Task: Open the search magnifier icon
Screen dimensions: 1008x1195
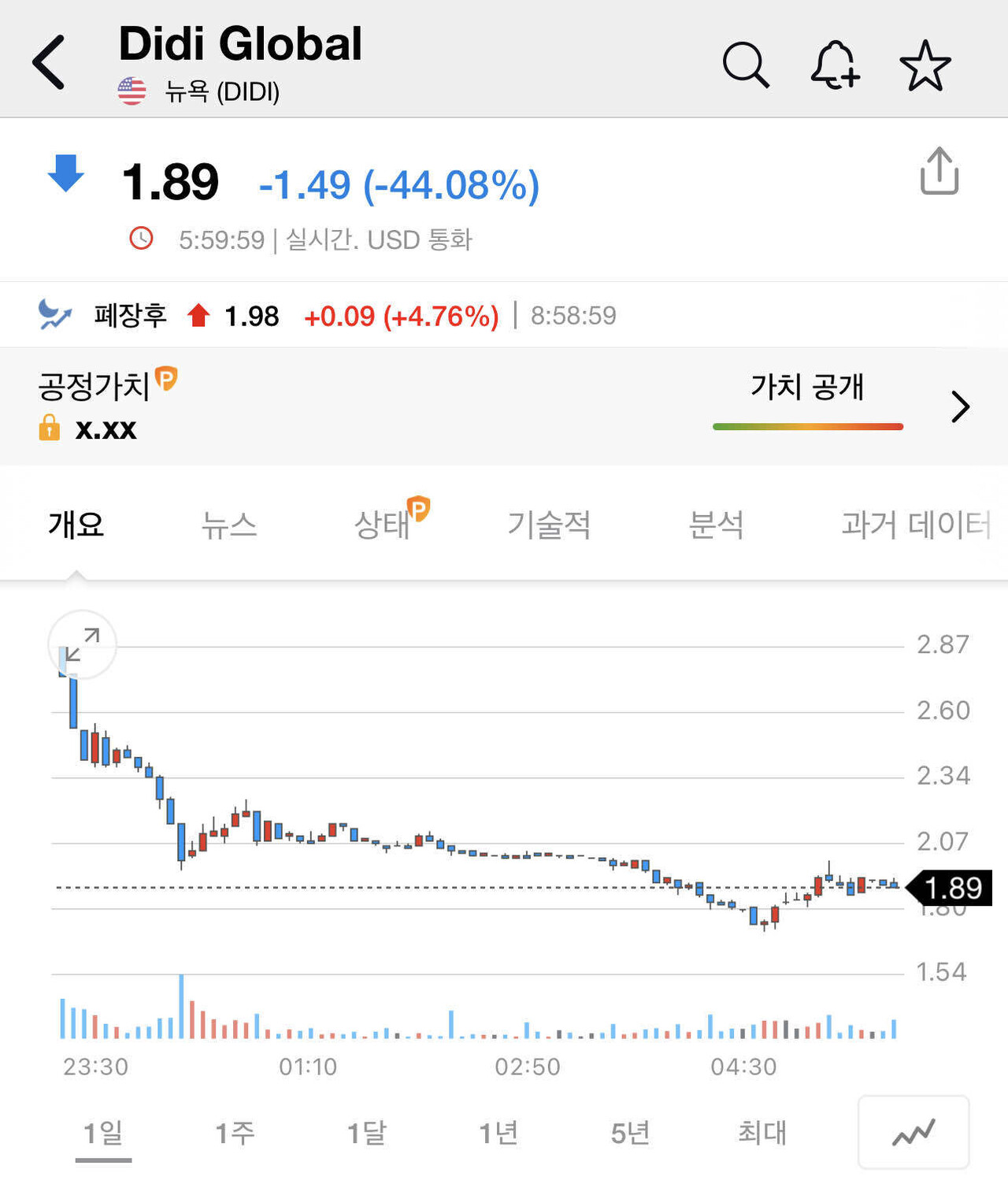Action: pos(745,65)
